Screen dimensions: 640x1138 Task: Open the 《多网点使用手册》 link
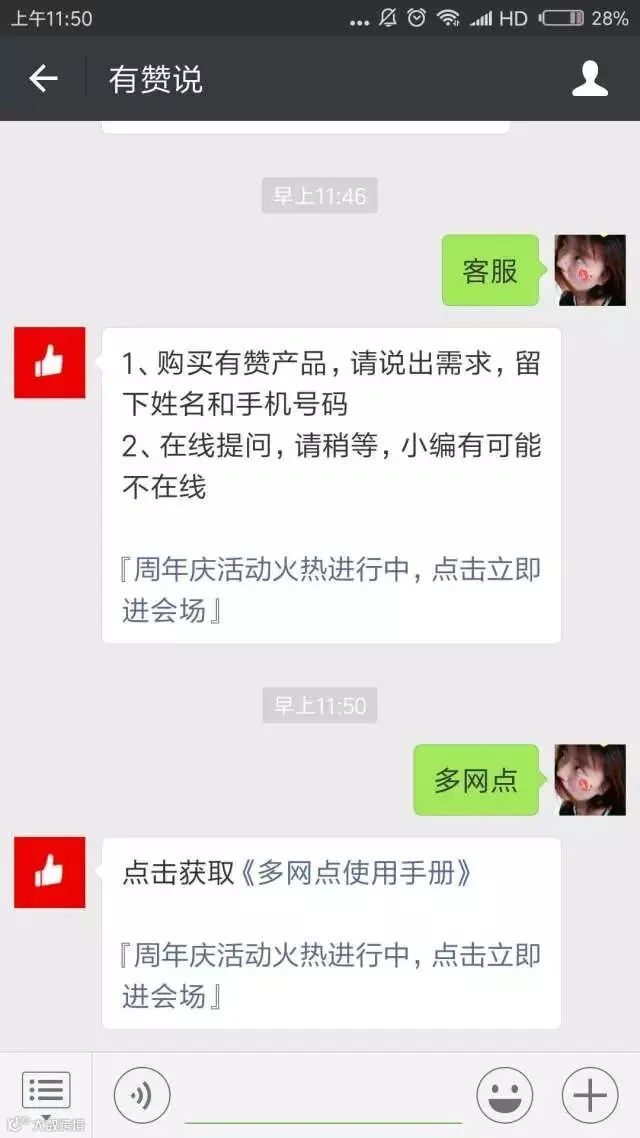tap(354, 872)
